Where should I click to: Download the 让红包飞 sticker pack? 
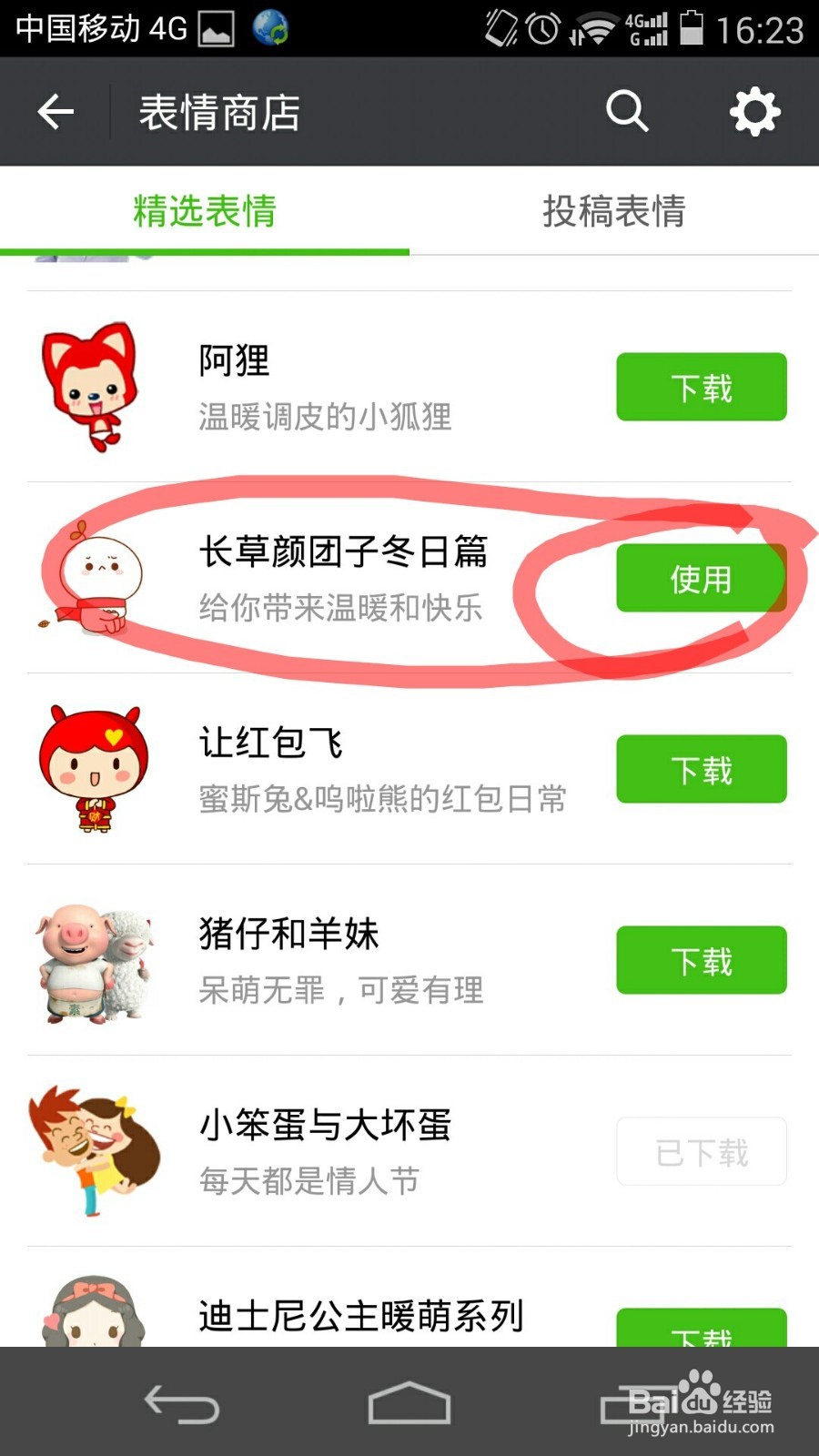(x=701, y=770)
